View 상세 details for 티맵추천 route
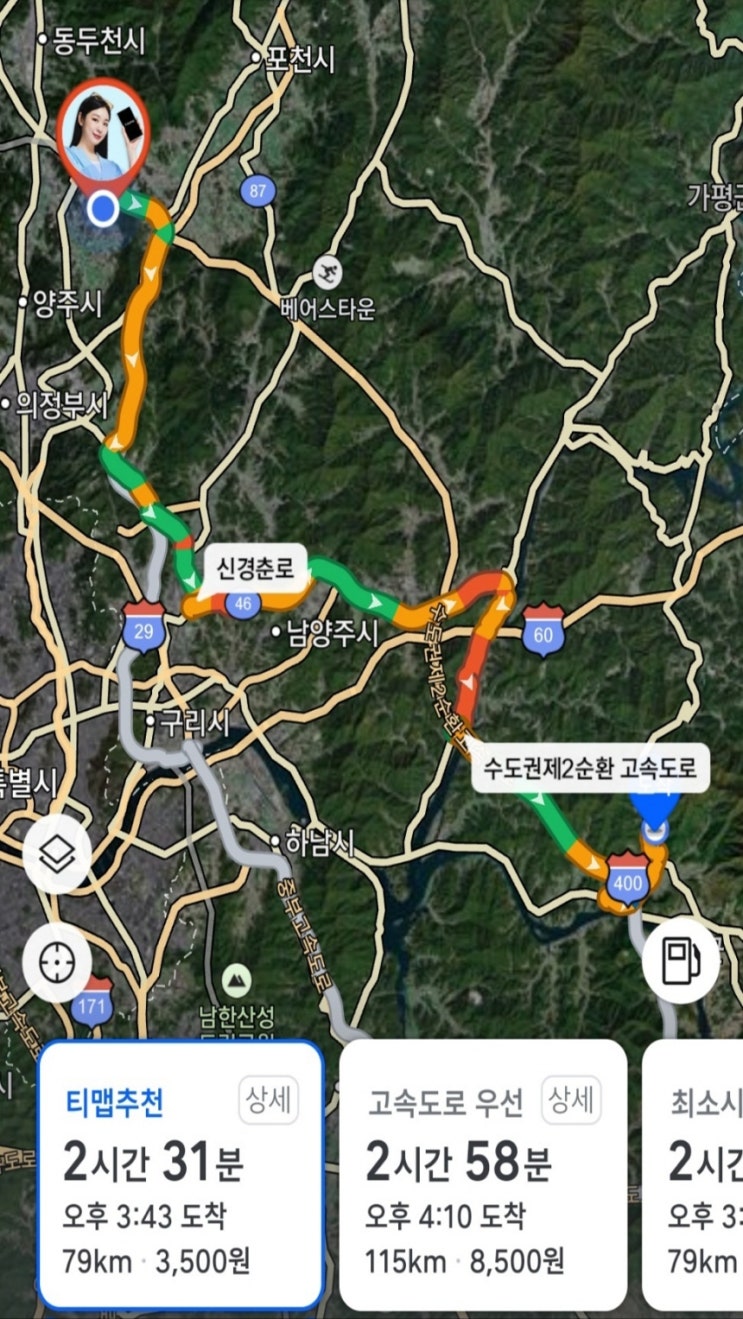The image size is (743, 1319). coord(269,1101)
